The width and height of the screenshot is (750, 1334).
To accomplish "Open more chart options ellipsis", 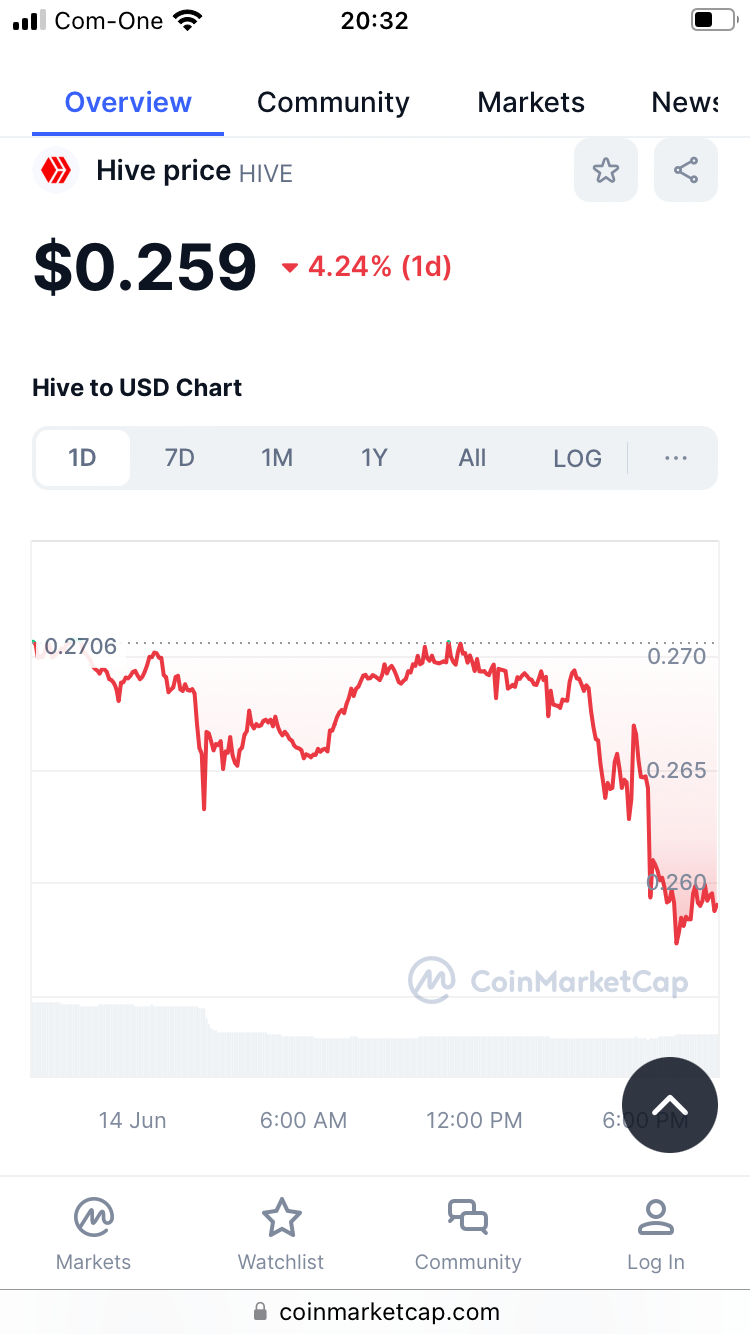I will (676, 458).
